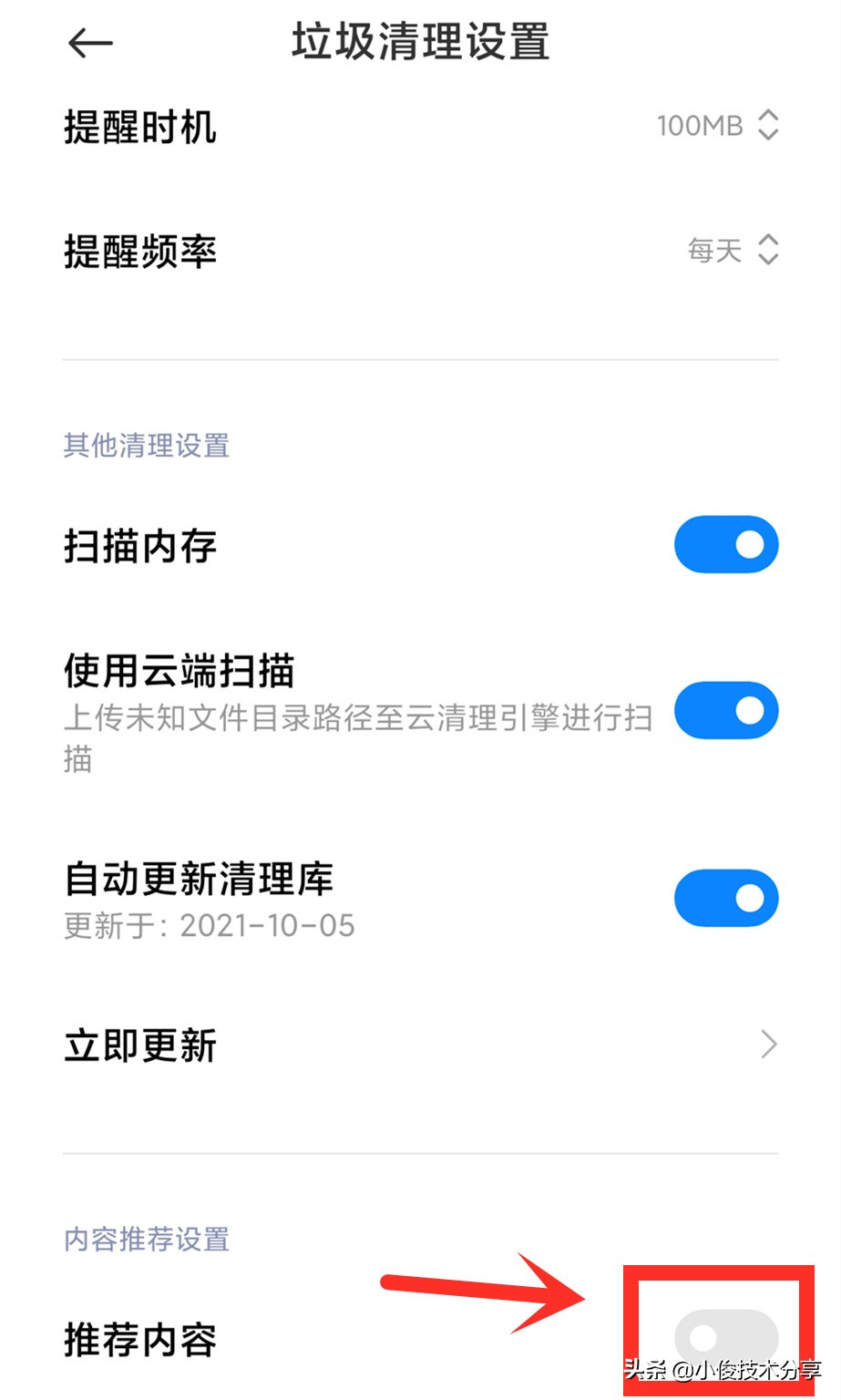Open the 提醒时机 100MB picker
This screenshot has width=841, height=1400.
tap(717, 126)
